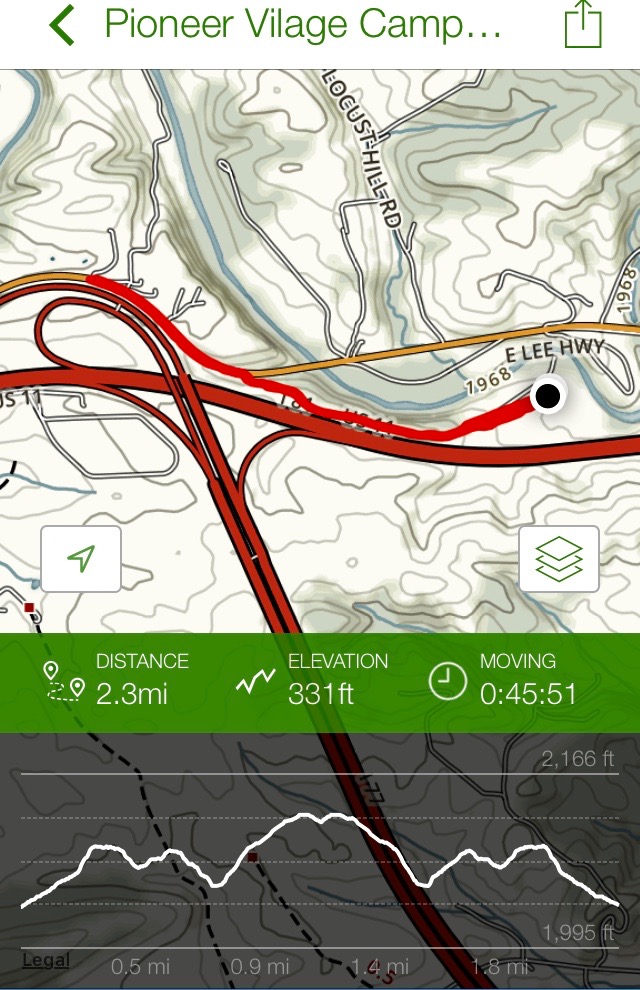Share this Pioneer Village track
The width and height of the screenshot is (640, 990).
point(582,24)
